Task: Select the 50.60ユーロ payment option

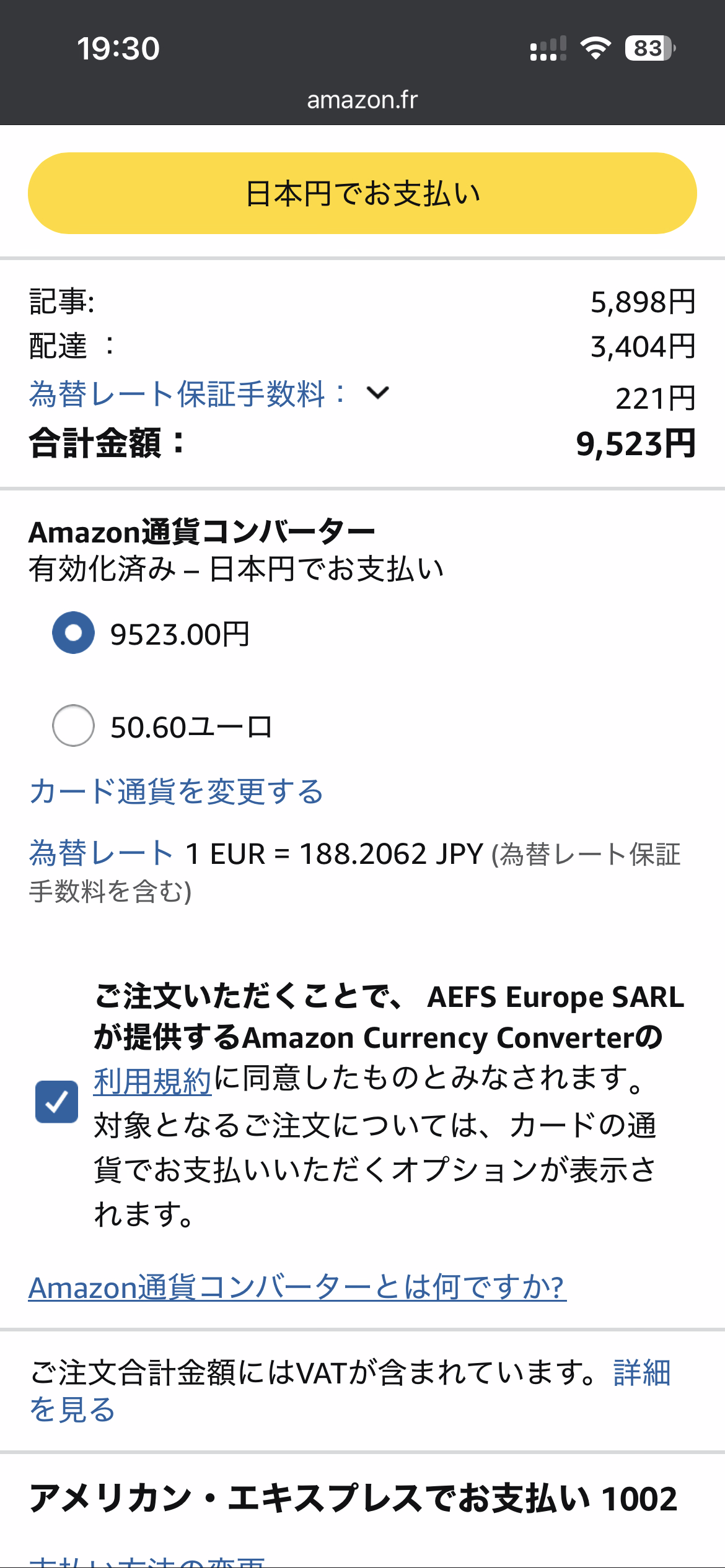Action: click(74, 726)
